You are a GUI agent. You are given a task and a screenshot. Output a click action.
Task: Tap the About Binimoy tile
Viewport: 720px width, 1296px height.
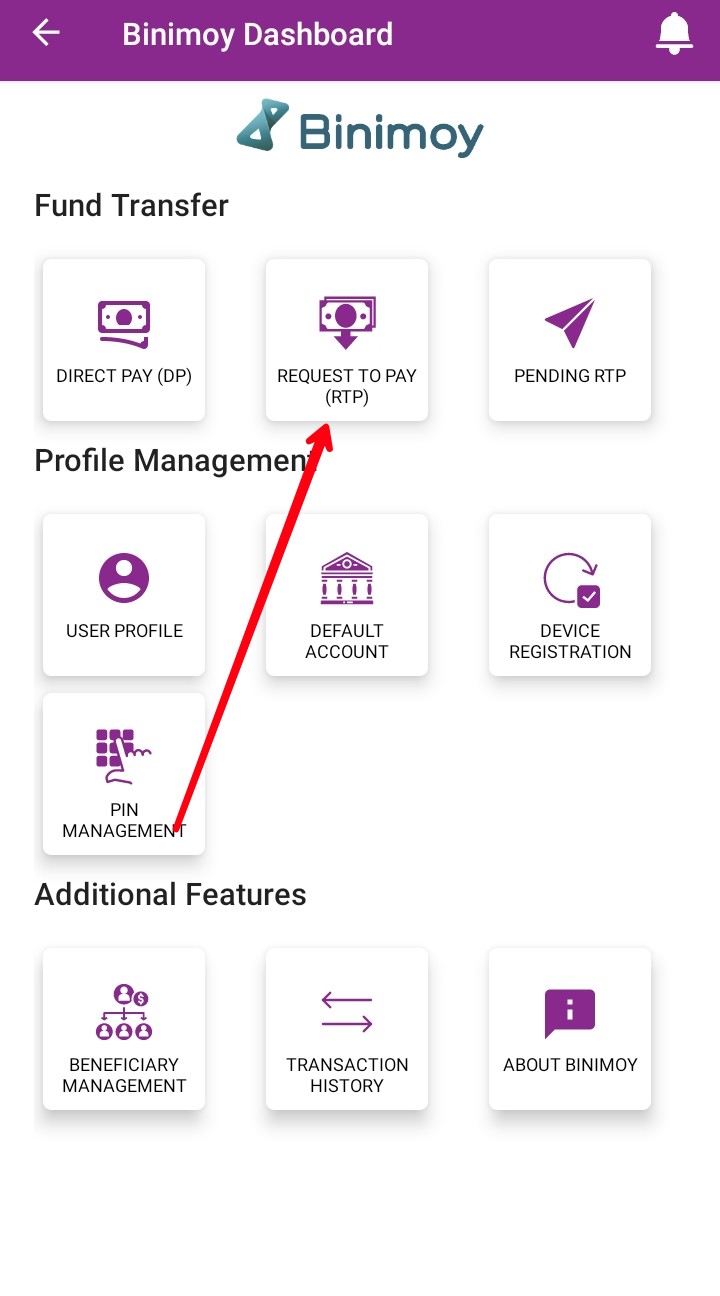(570, 1029)
